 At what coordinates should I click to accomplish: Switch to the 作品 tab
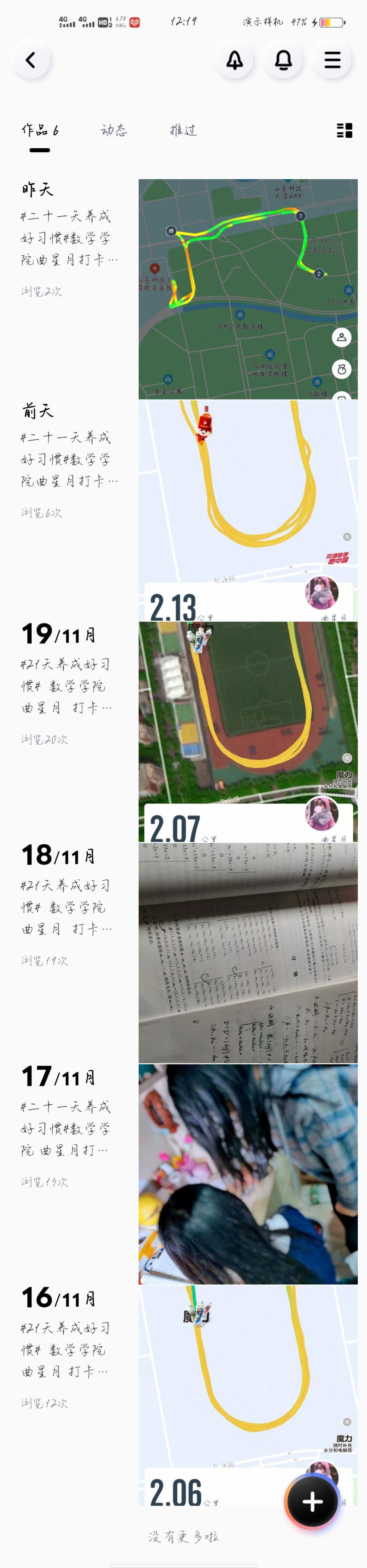point(39,130)
